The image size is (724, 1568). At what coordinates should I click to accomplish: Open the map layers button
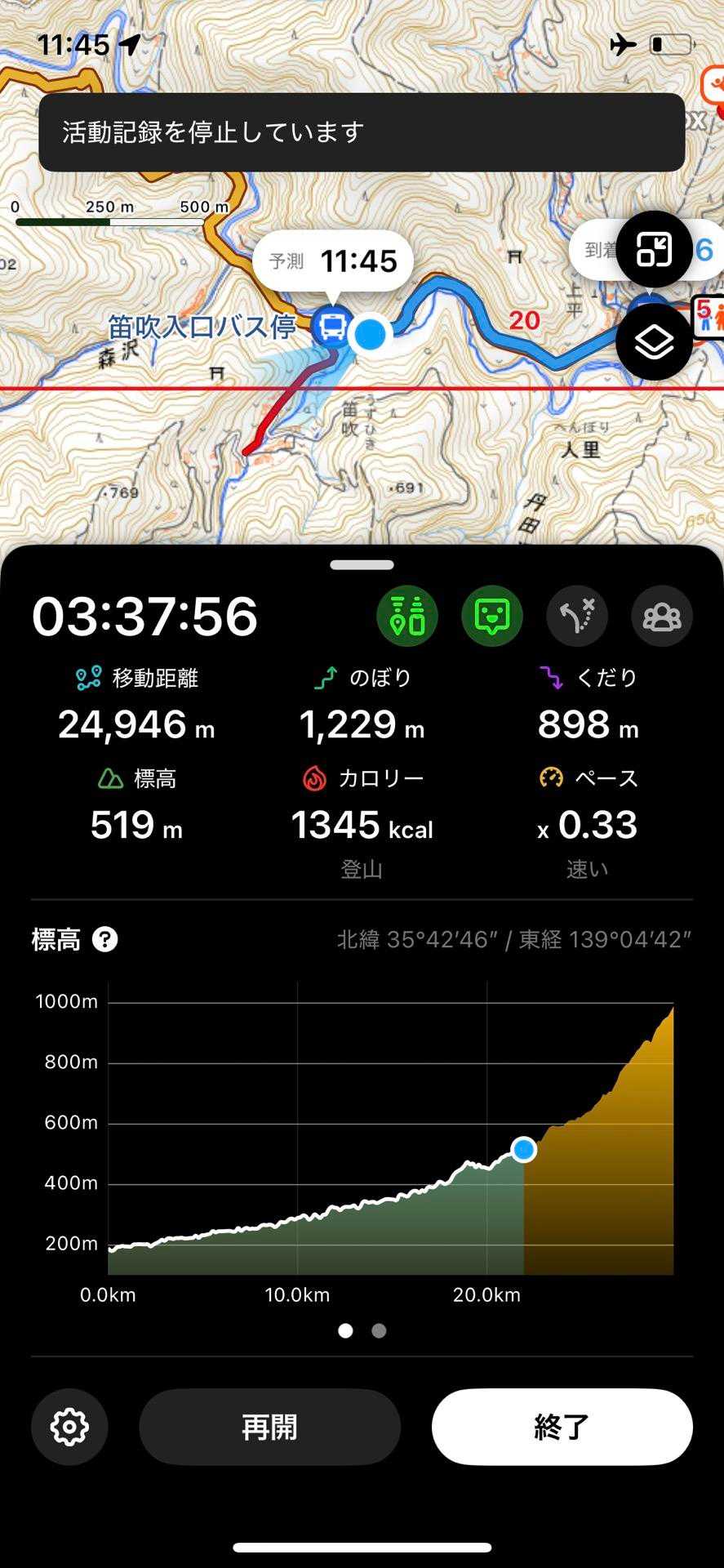[x=654, y=343]
